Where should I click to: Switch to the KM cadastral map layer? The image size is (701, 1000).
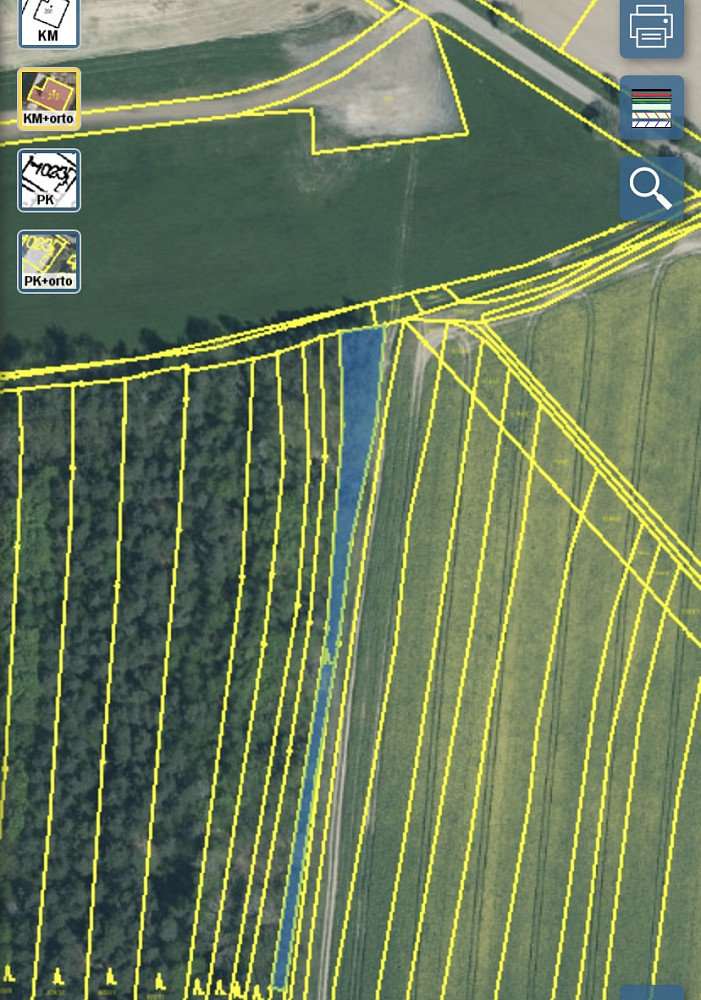[49, 22]
